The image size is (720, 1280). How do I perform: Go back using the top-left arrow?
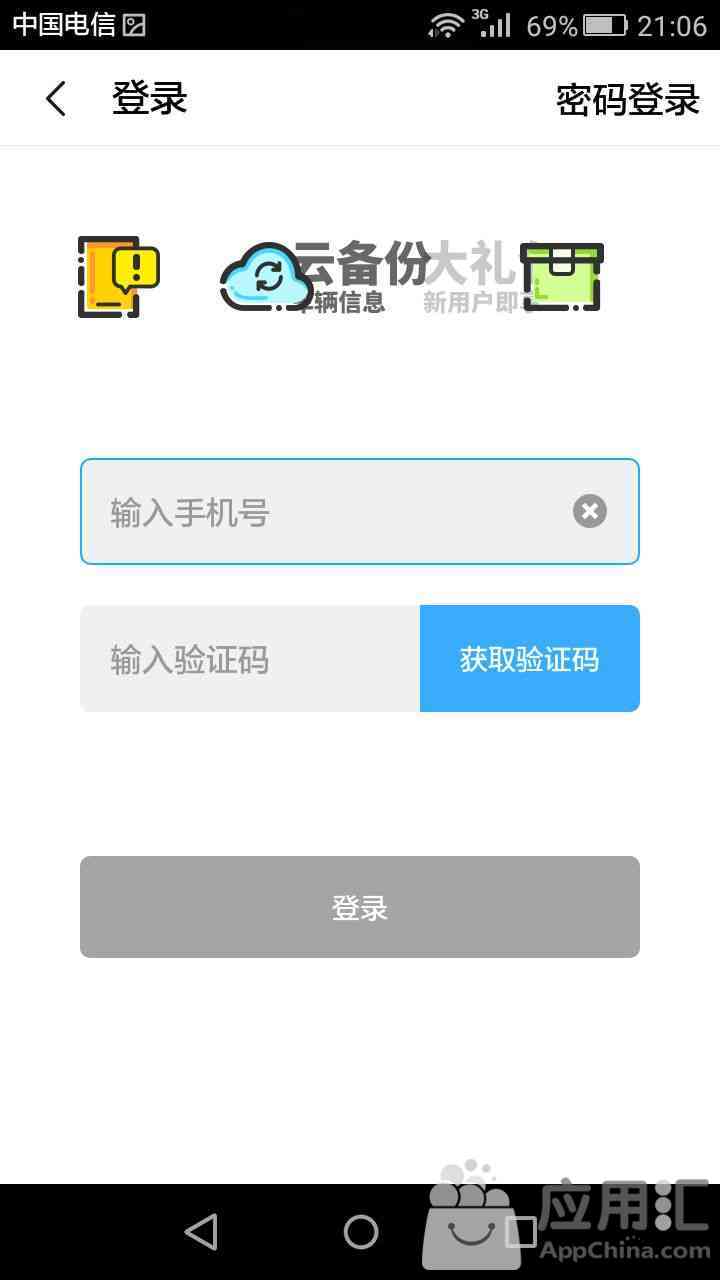[x=56, y=99]
